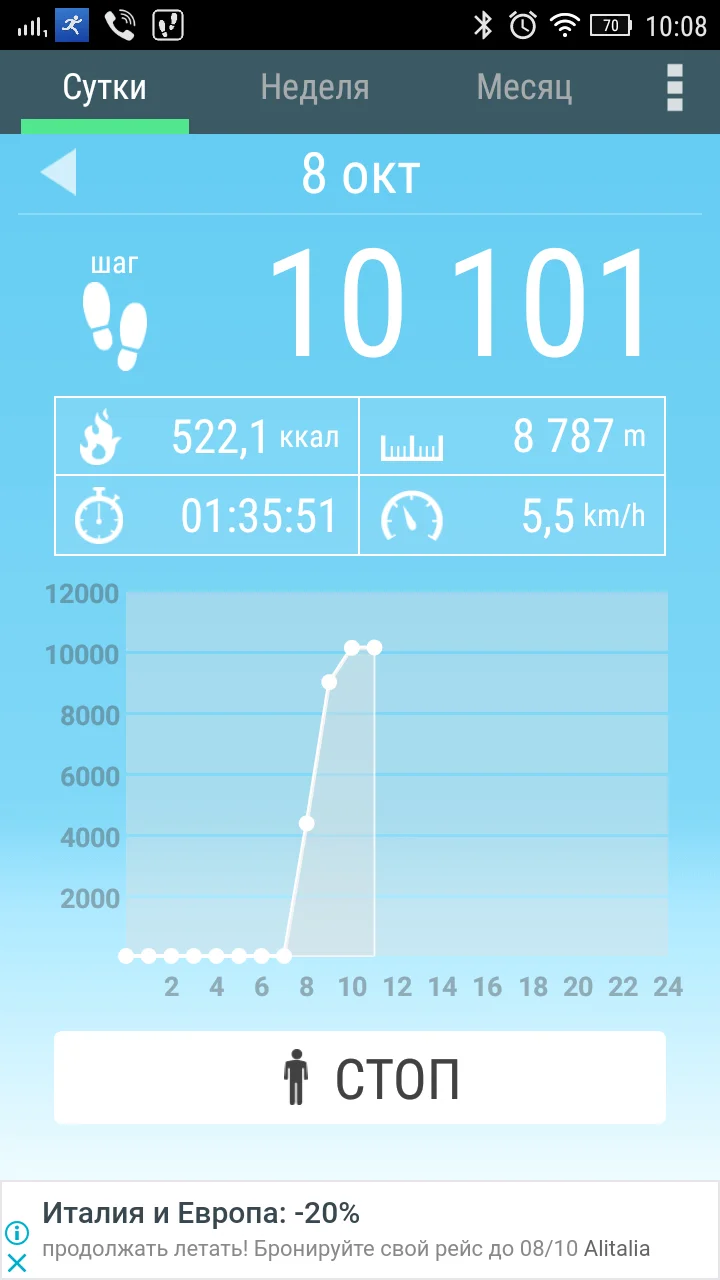
Task: Switch to the Неделя tab
Action: pyautogui.click(x=314, y=89)
